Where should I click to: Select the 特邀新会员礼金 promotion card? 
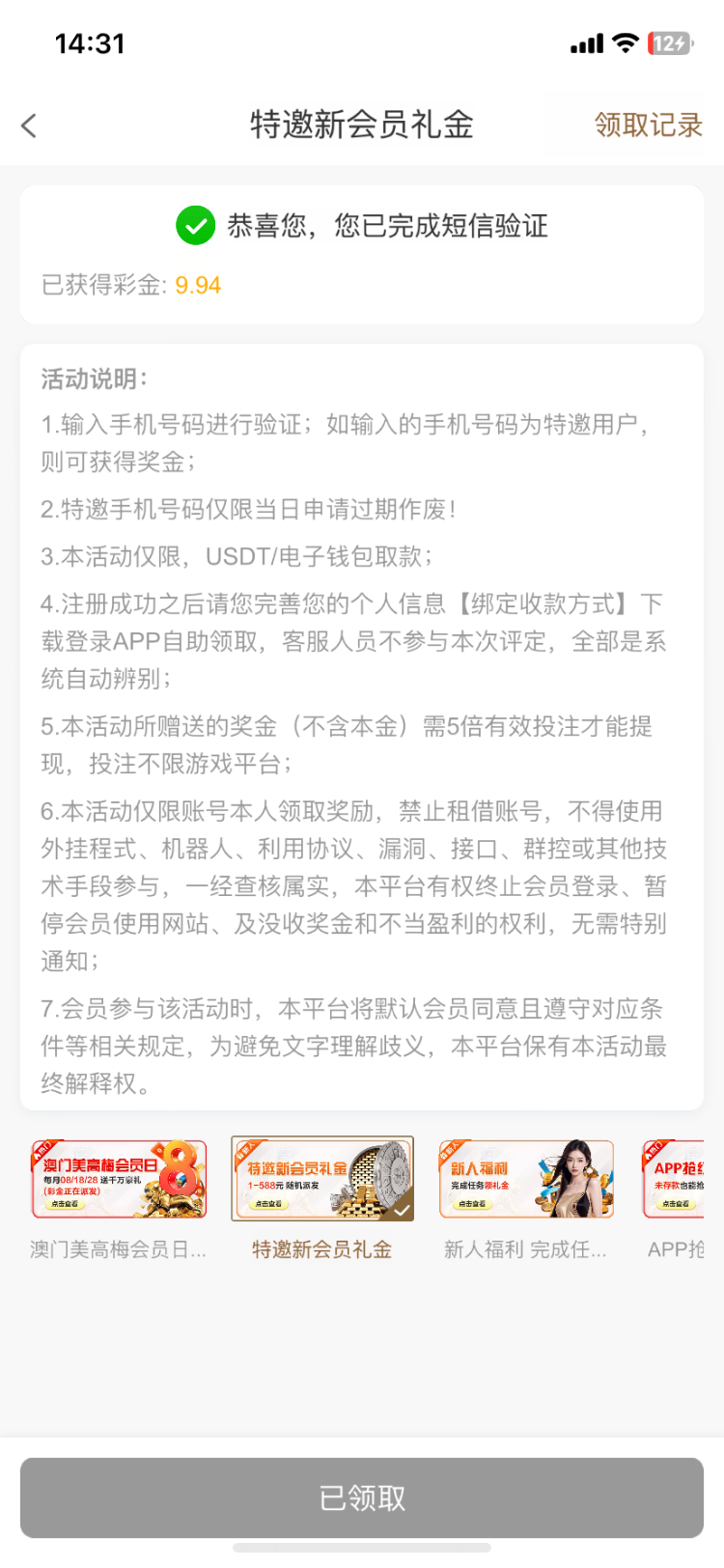[x=322, y=1179]
